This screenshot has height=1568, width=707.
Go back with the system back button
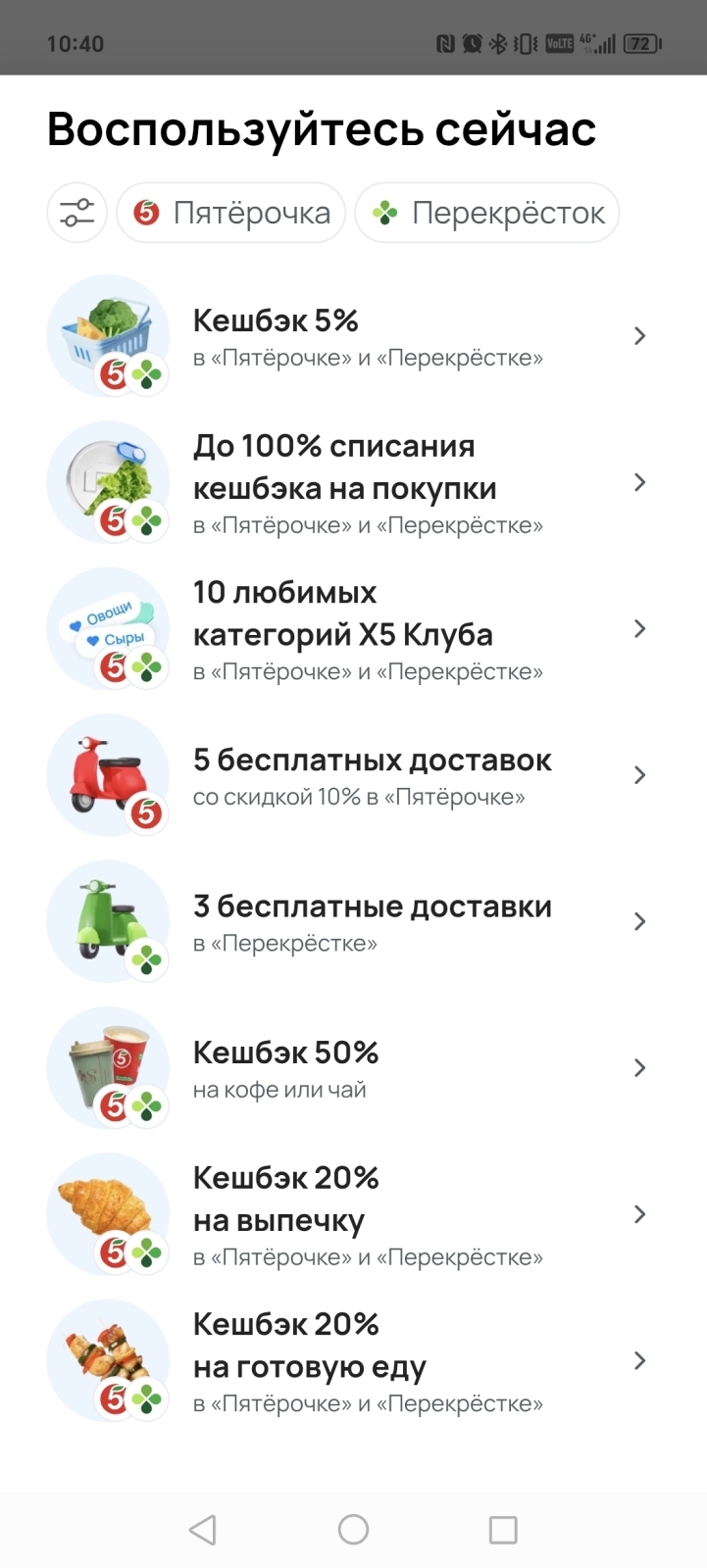(x=203, y=1530)
